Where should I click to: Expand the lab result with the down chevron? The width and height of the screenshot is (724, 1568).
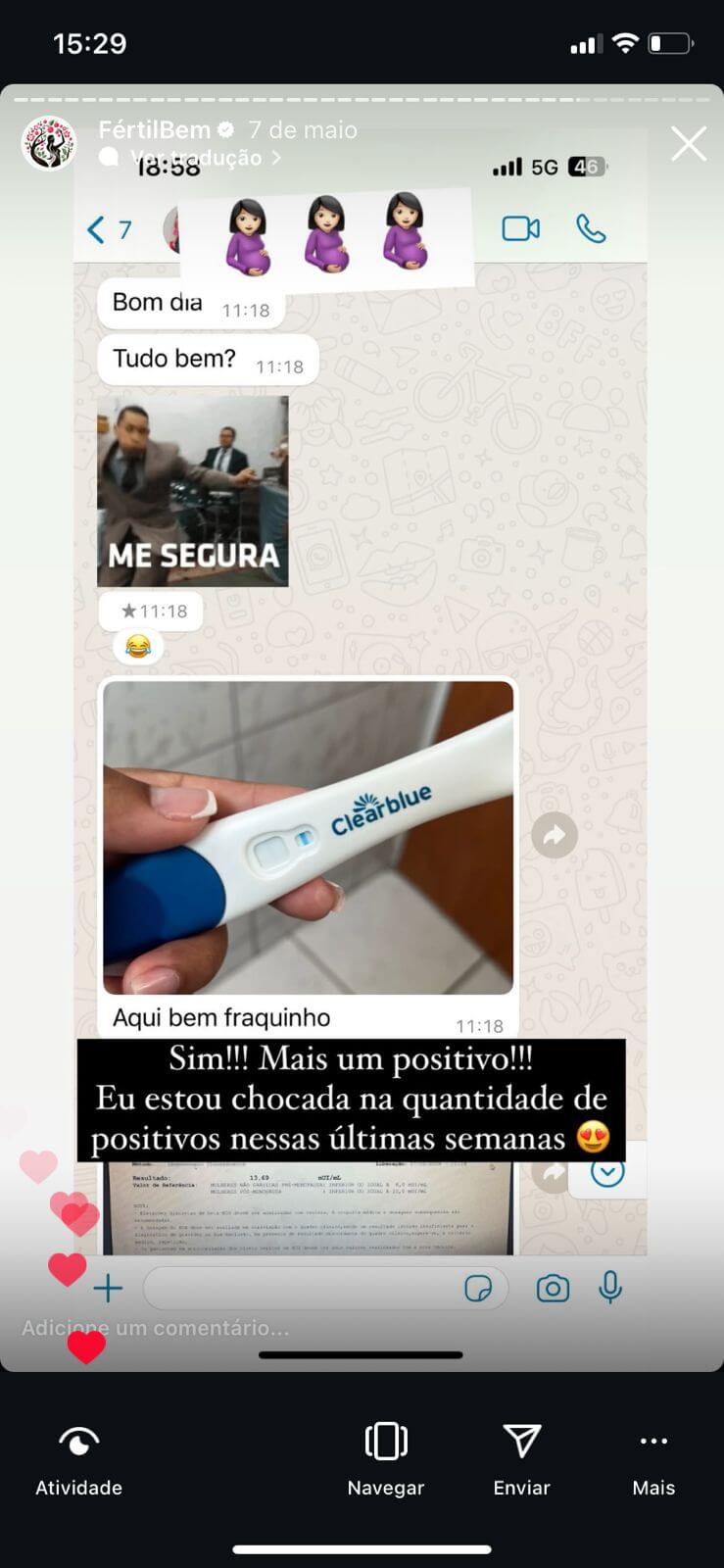[607, 1171]
